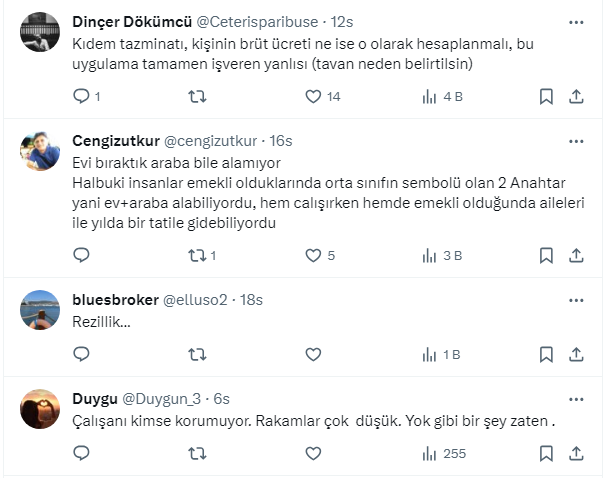Screen dimensions: 609x478
Task: Open more options on bluesbroker's tweet
Action: 575,299
